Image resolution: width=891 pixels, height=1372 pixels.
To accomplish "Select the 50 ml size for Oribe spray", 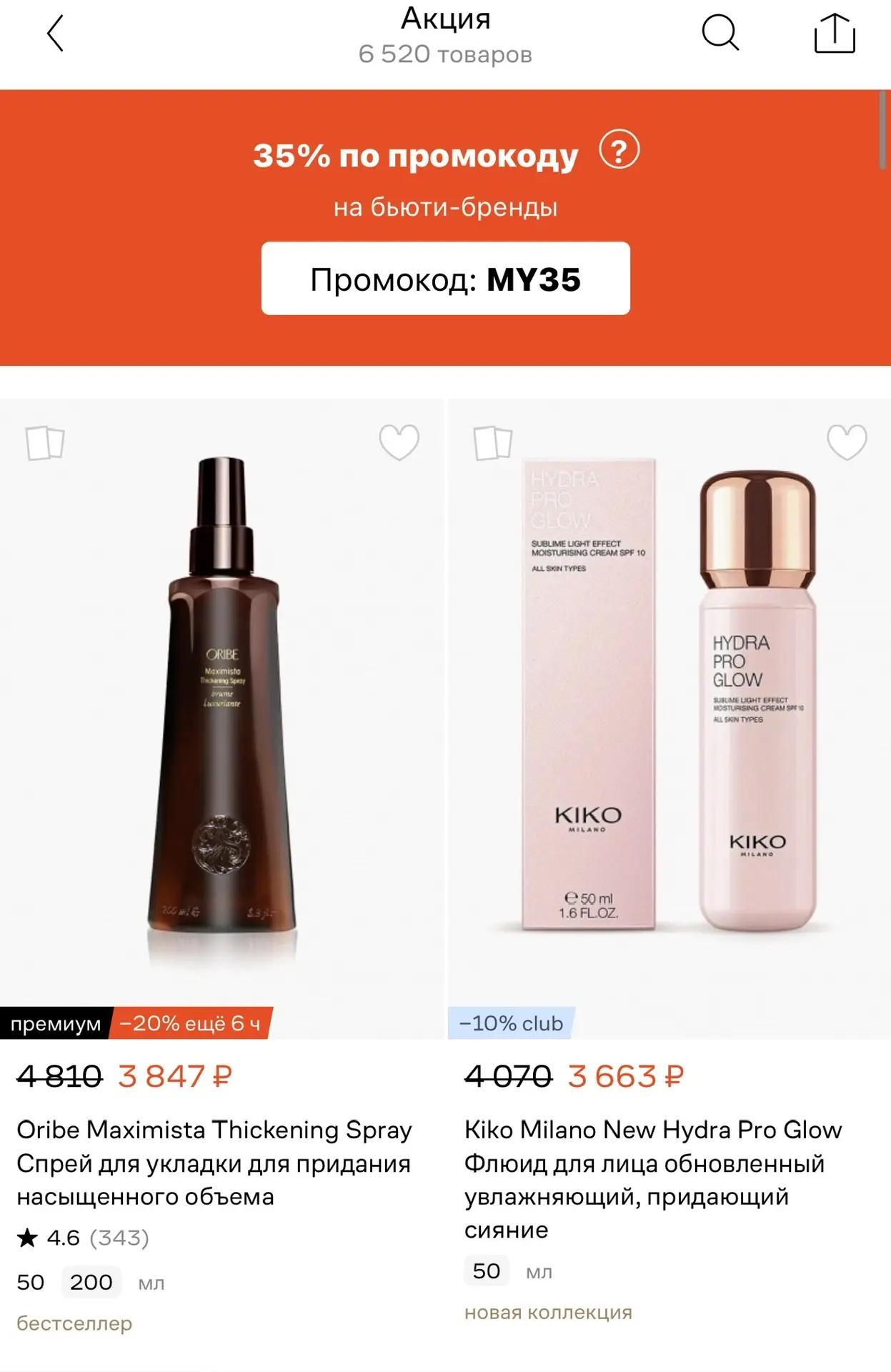I will (31, 1282).
